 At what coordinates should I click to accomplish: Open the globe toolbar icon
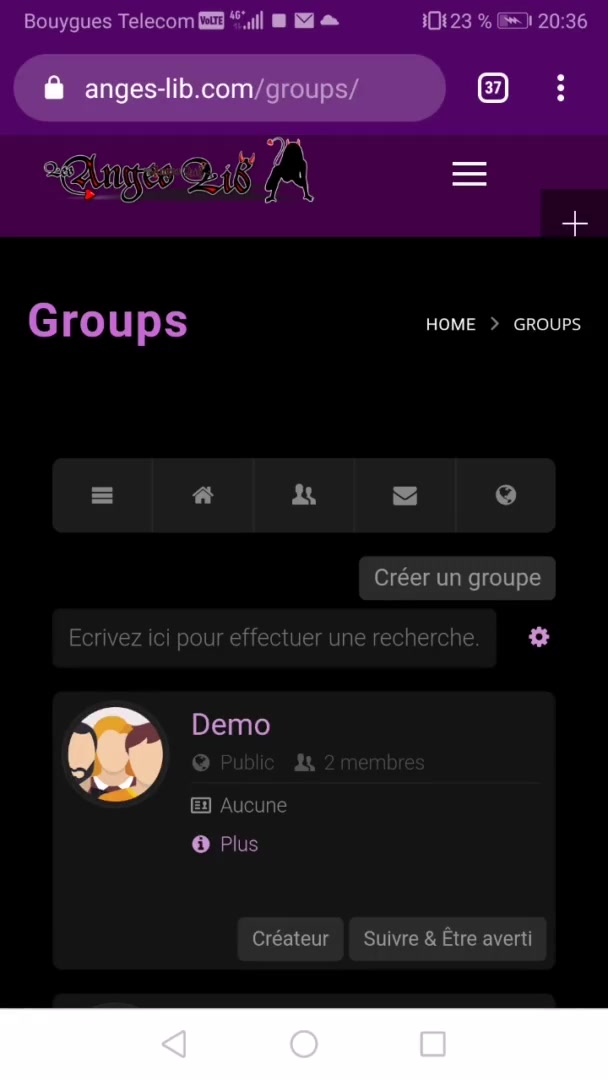tap(506, 496)
